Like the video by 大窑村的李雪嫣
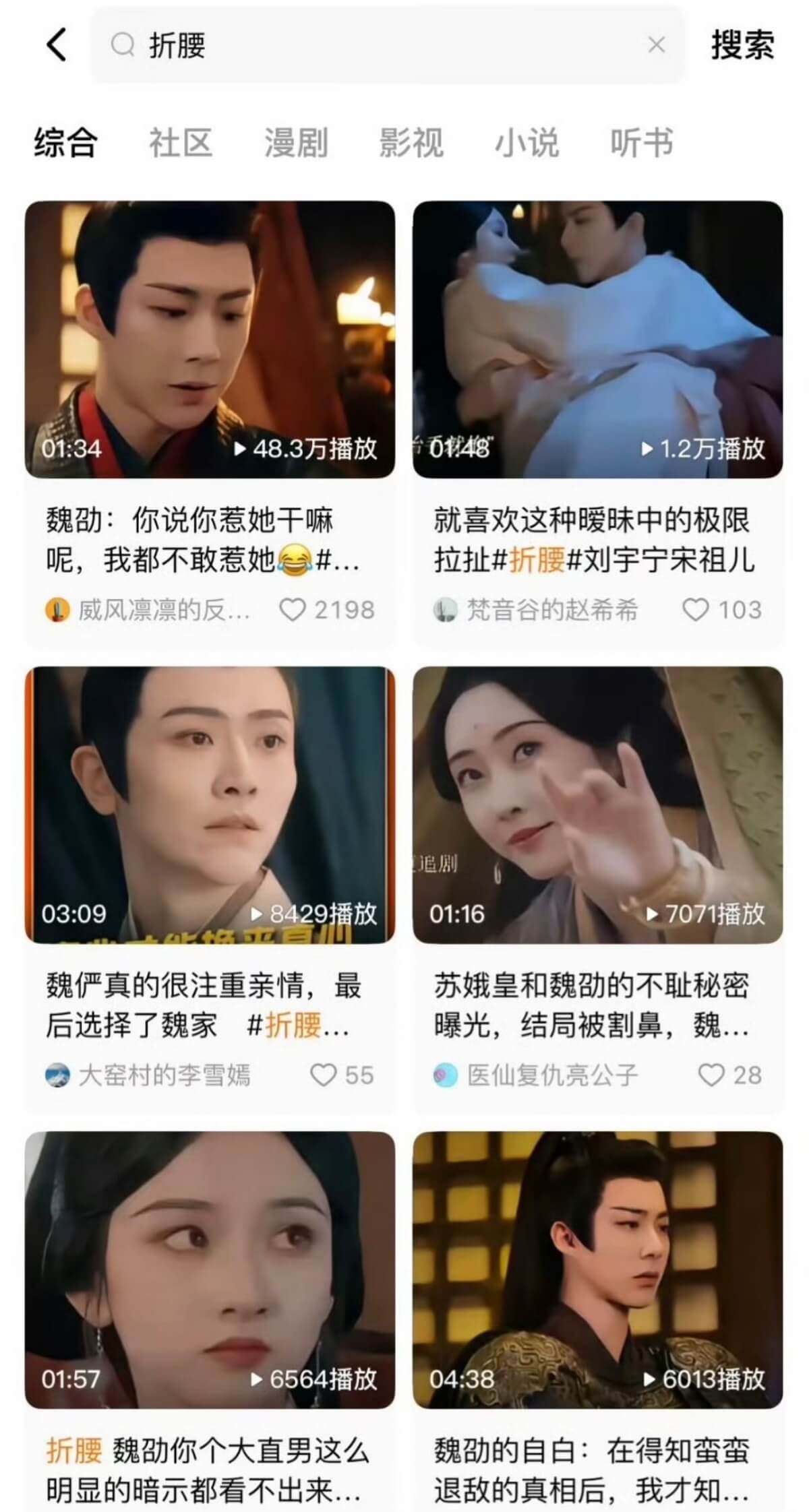 (x=323, y=1075)
